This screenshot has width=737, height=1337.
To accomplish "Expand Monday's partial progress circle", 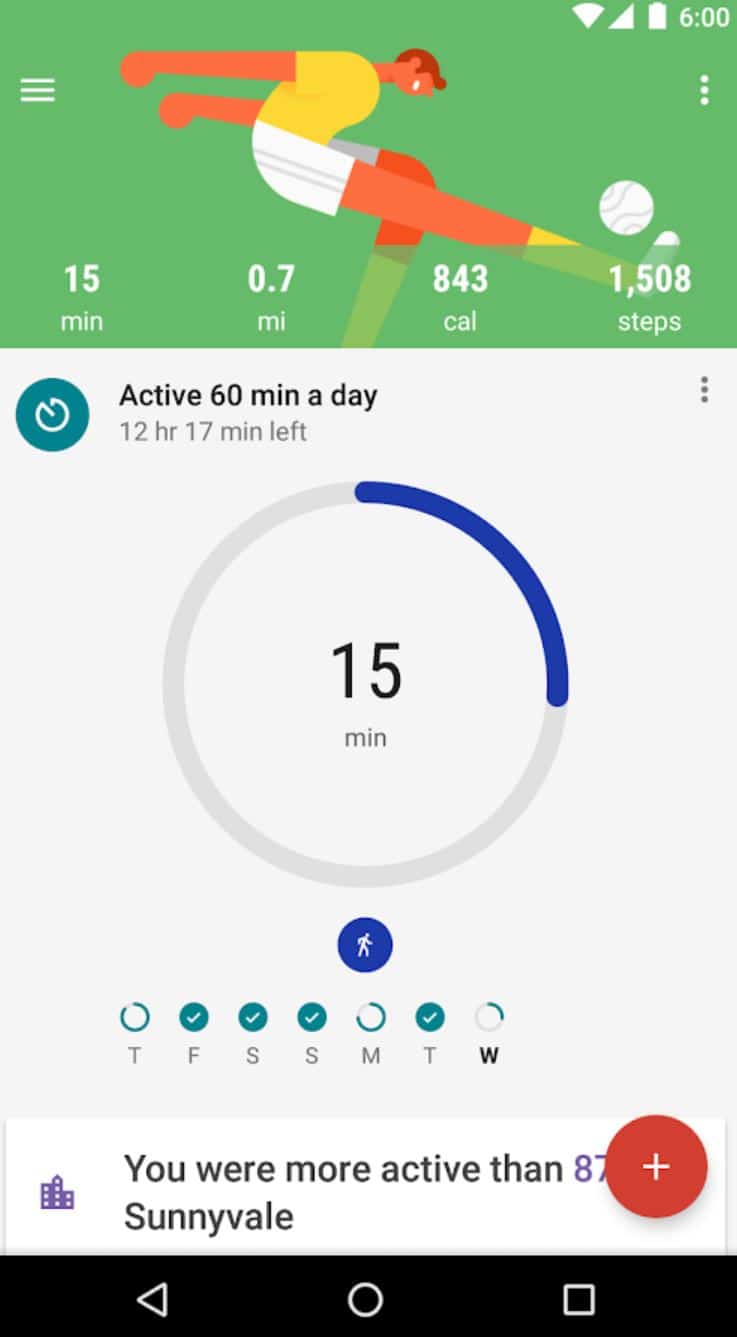I will (370, 1015).
